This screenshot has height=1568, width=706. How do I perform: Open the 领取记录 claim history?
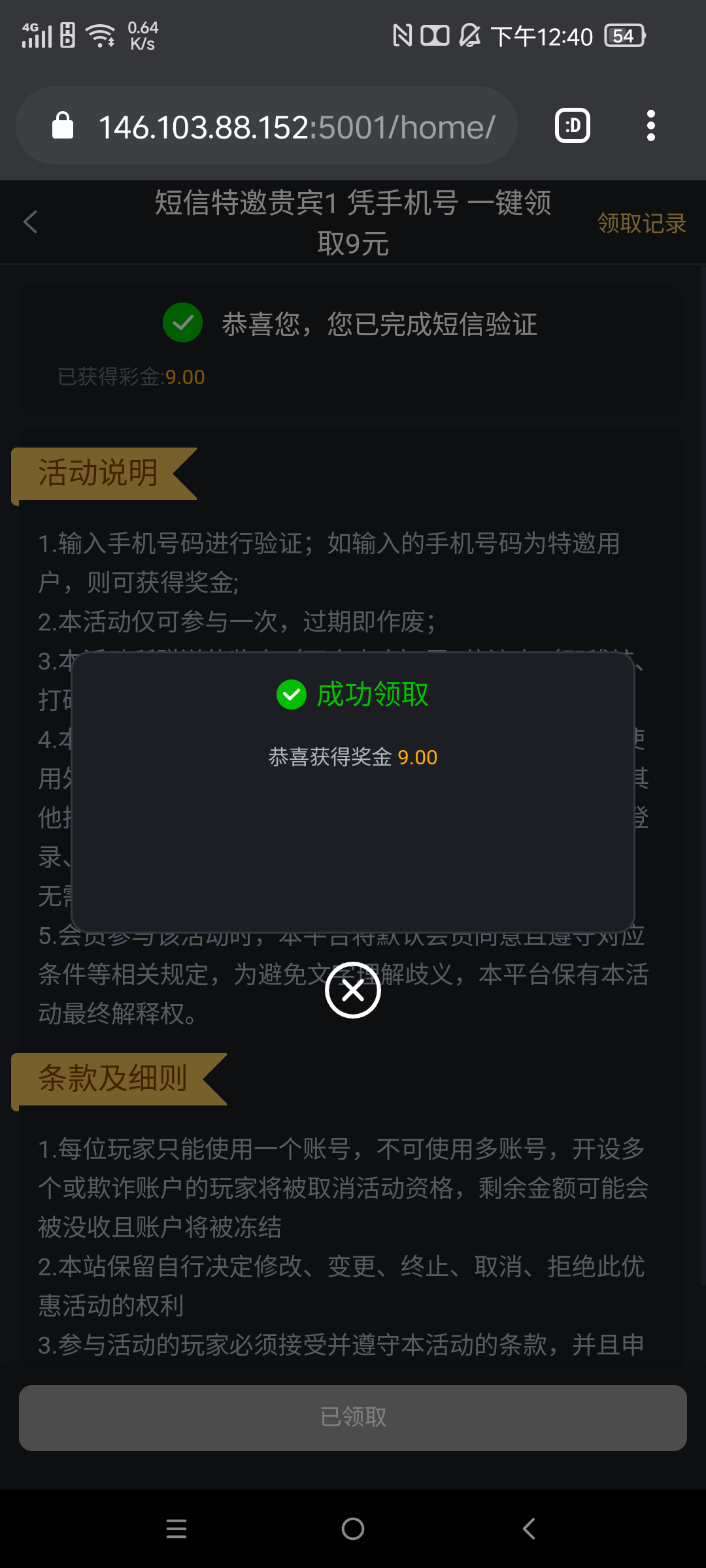click(x=641, y=223)
